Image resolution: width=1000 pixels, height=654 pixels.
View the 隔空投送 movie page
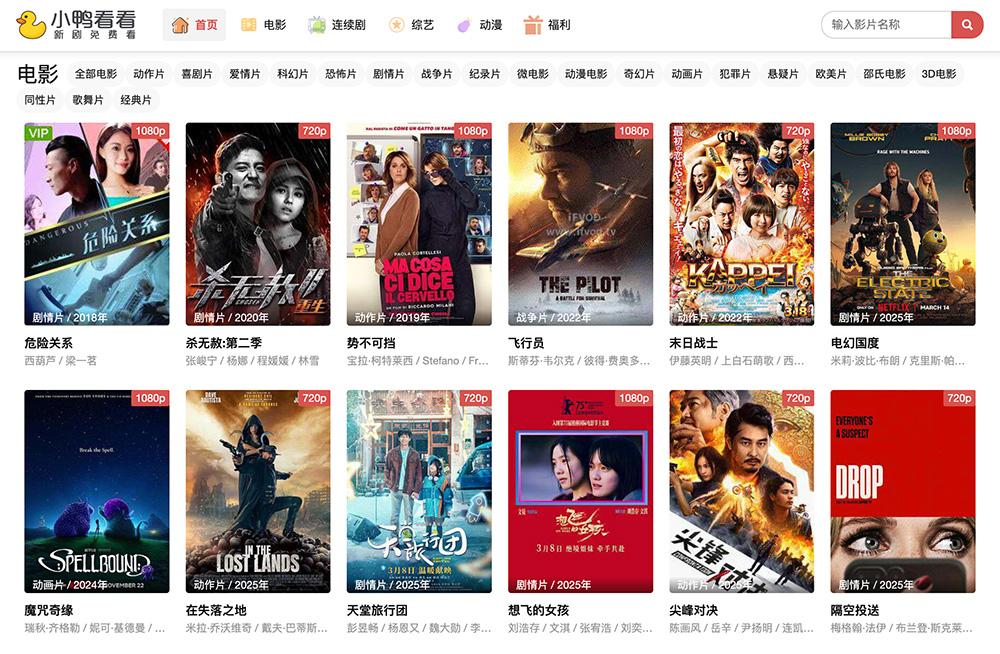coord(902,491)
